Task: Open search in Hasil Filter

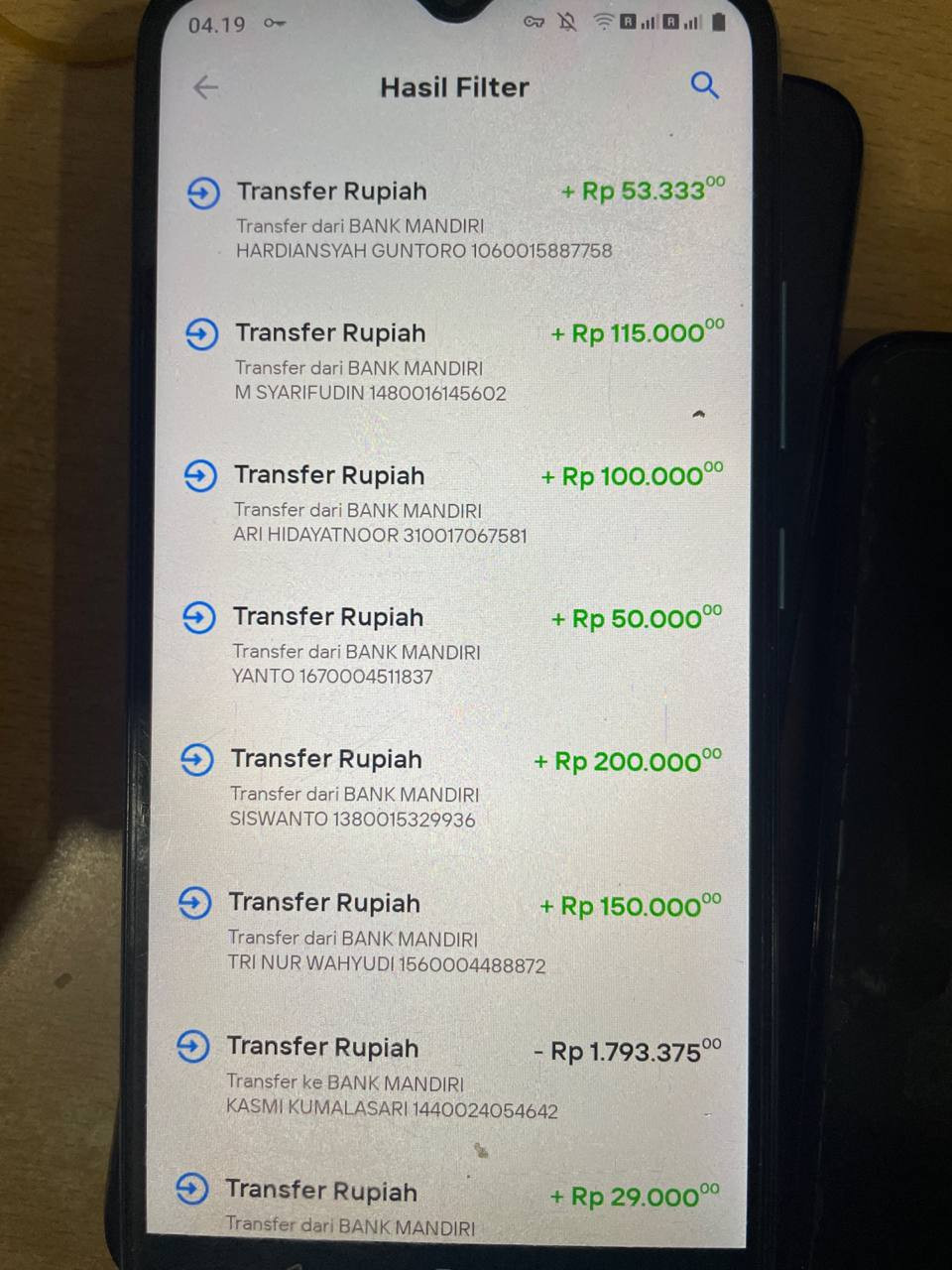Action: [x=704, y=85]
